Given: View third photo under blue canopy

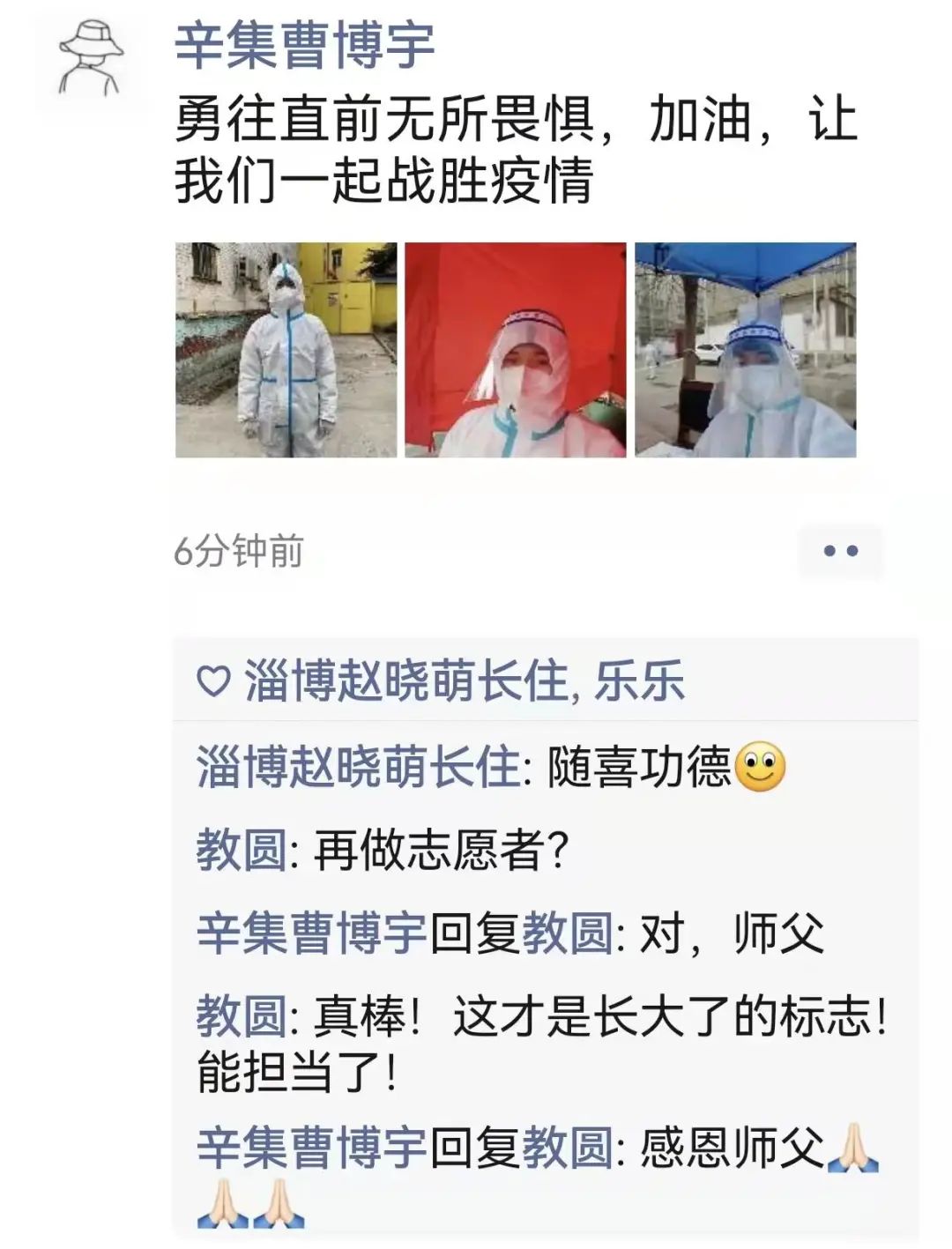Looking at the screenshot, I should click(745, 350).
